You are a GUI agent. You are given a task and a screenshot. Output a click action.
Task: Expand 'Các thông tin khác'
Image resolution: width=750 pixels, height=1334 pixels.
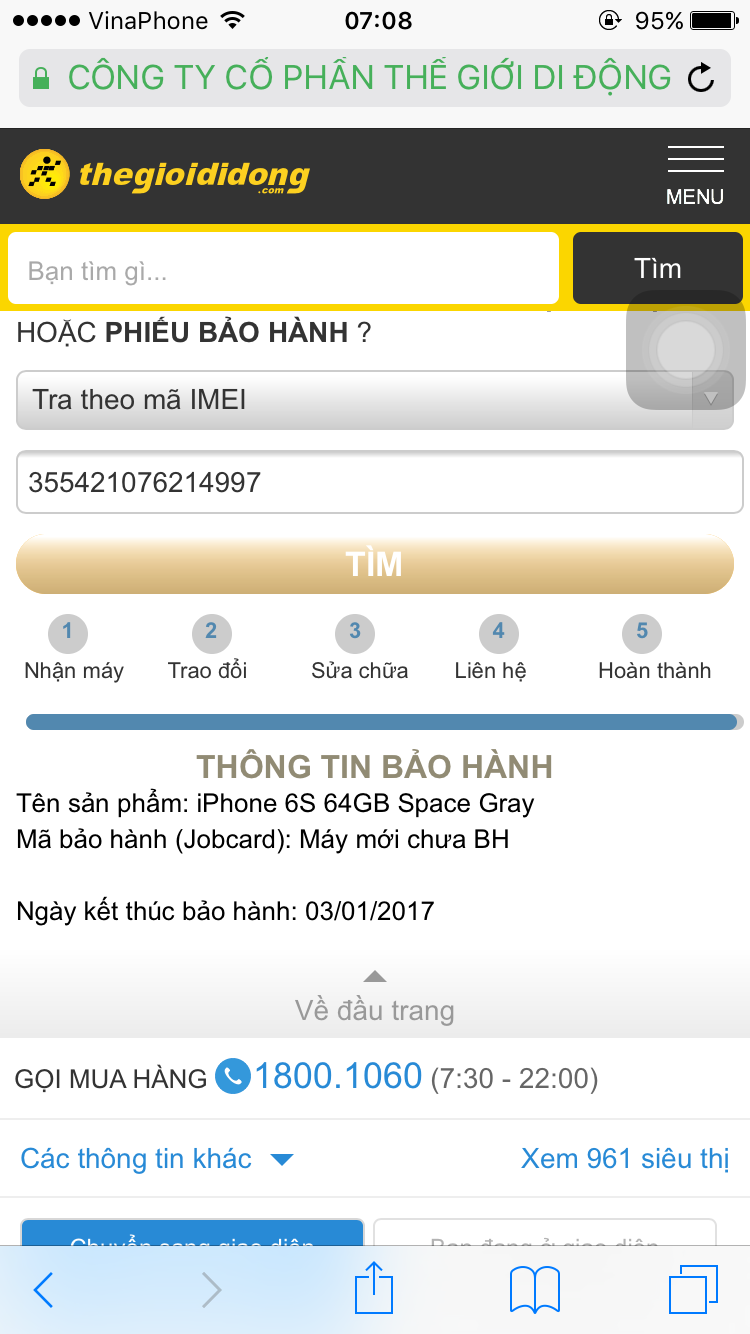point(156,1159)
